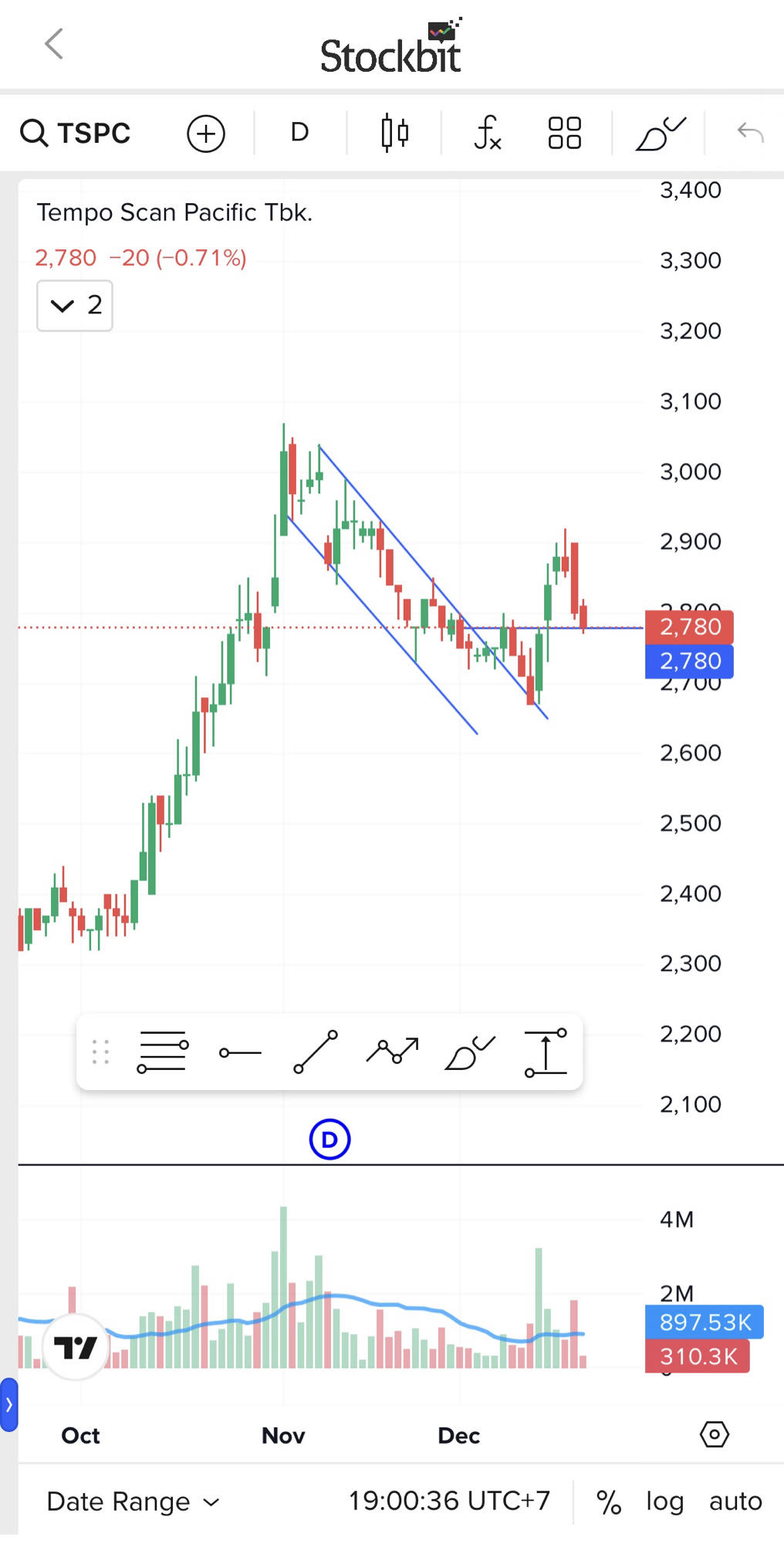
Task: Open the drawing tools brush in top toolbar
Action: (x=660, y=133)
